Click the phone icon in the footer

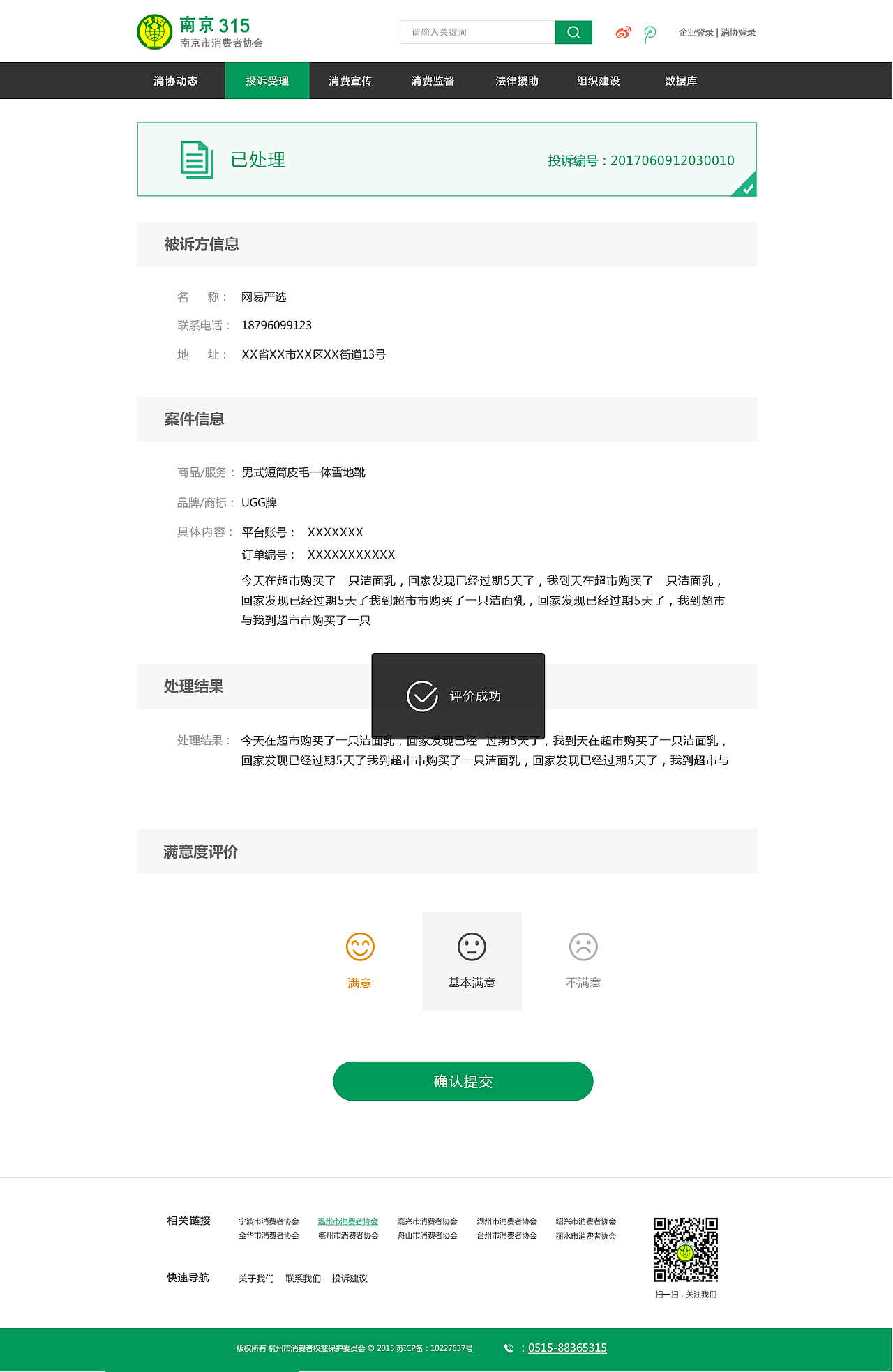pyautogui.click(x=508, y=1348)
